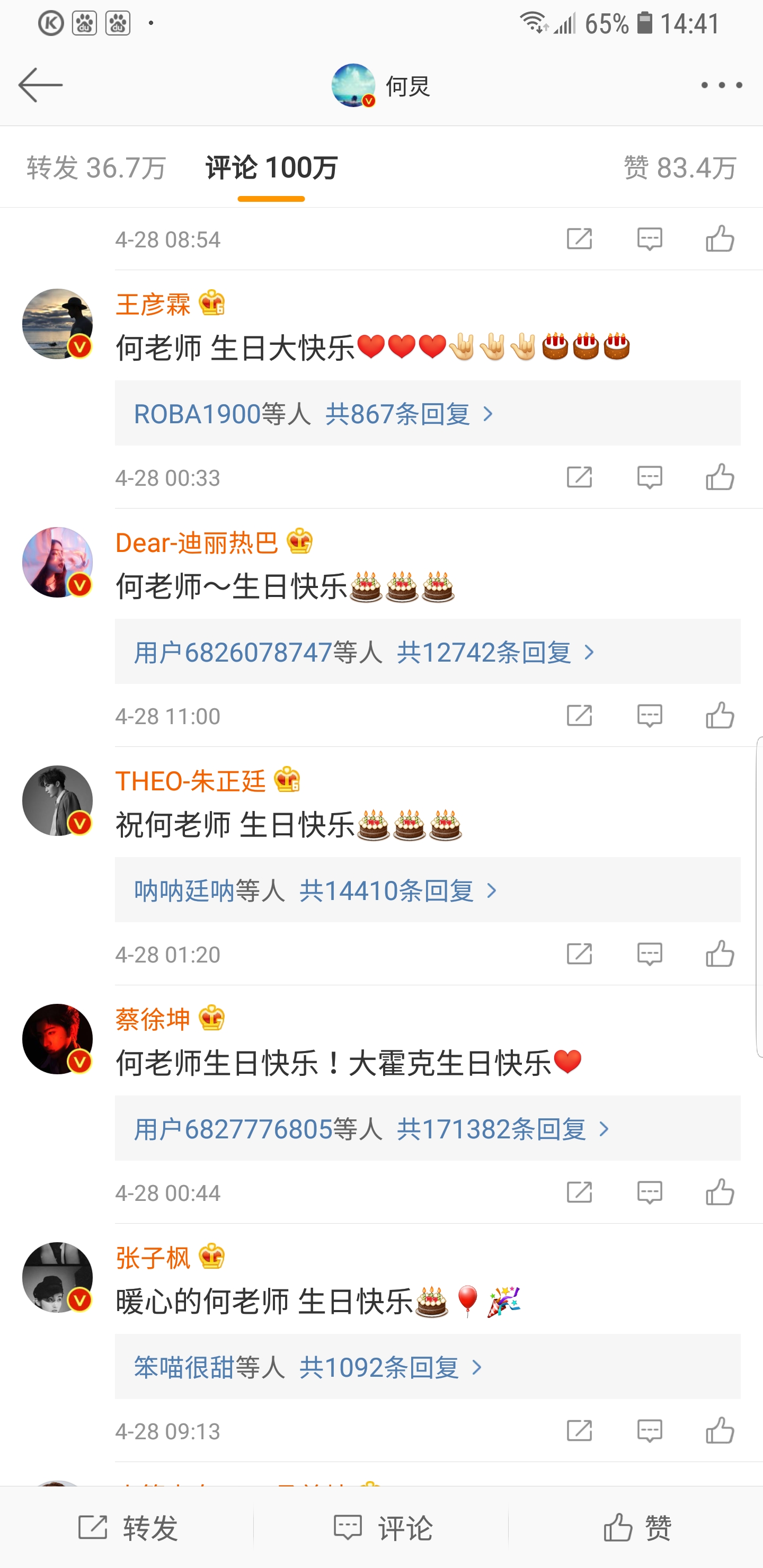Like THEO-朱正廷's comment via thumbs-up icon
This screenshot has height=1568, width=763.
(721, 955)
